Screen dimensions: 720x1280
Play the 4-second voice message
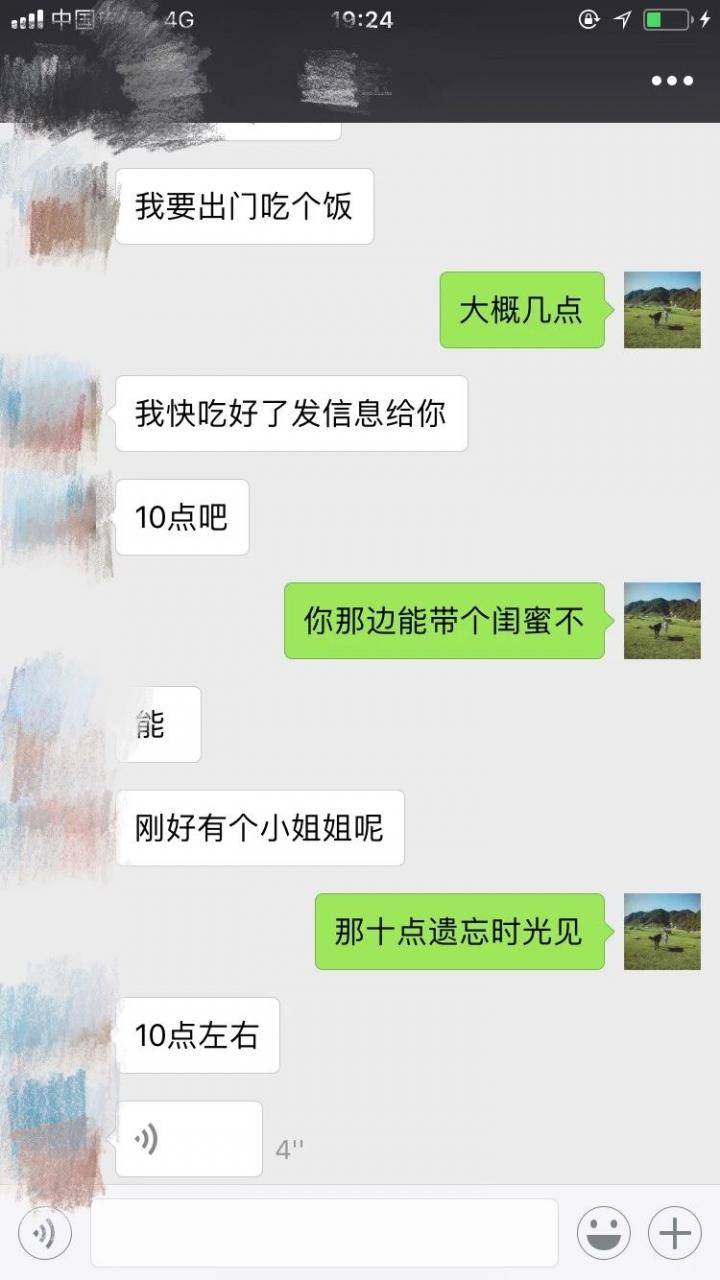pos(189,1139)
